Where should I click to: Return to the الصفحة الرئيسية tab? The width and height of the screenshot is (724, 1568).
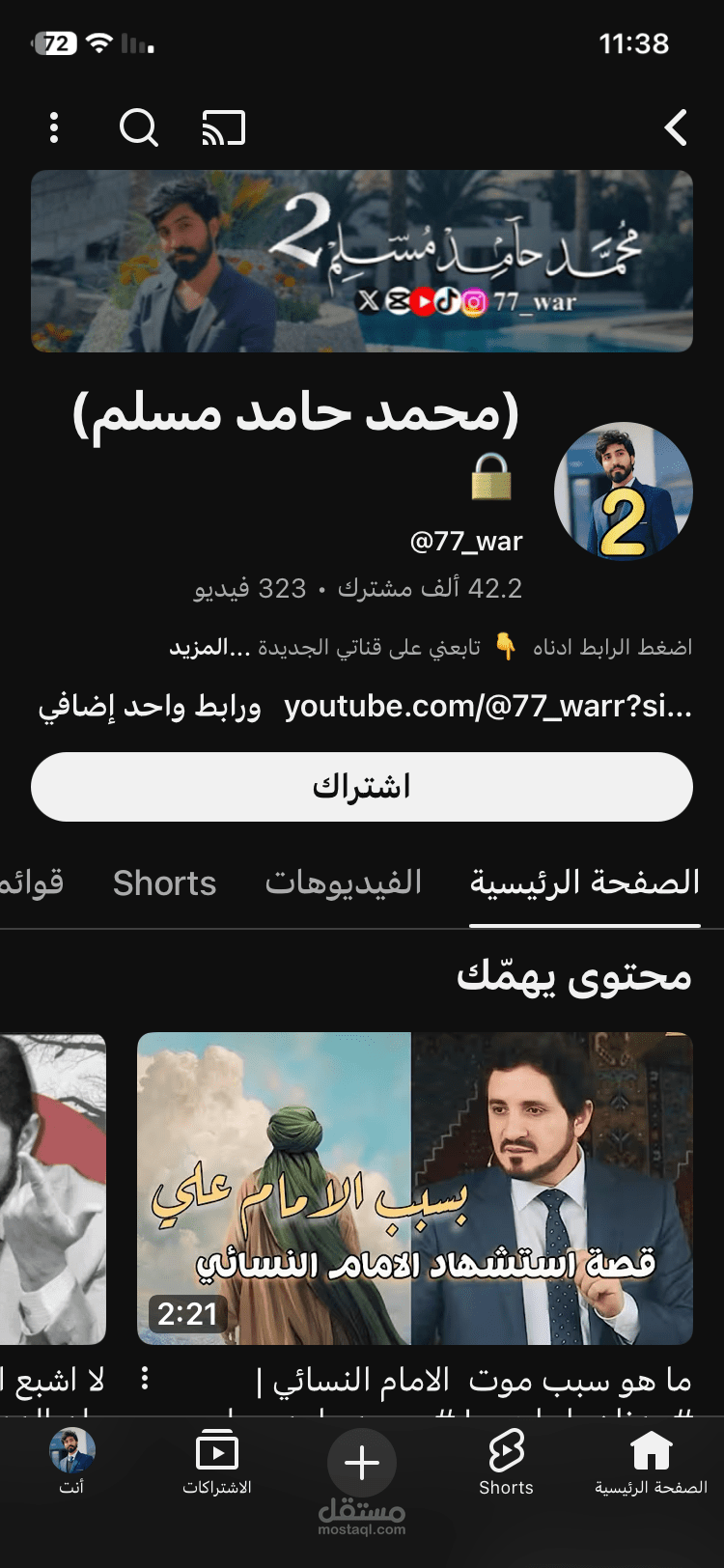583,882
